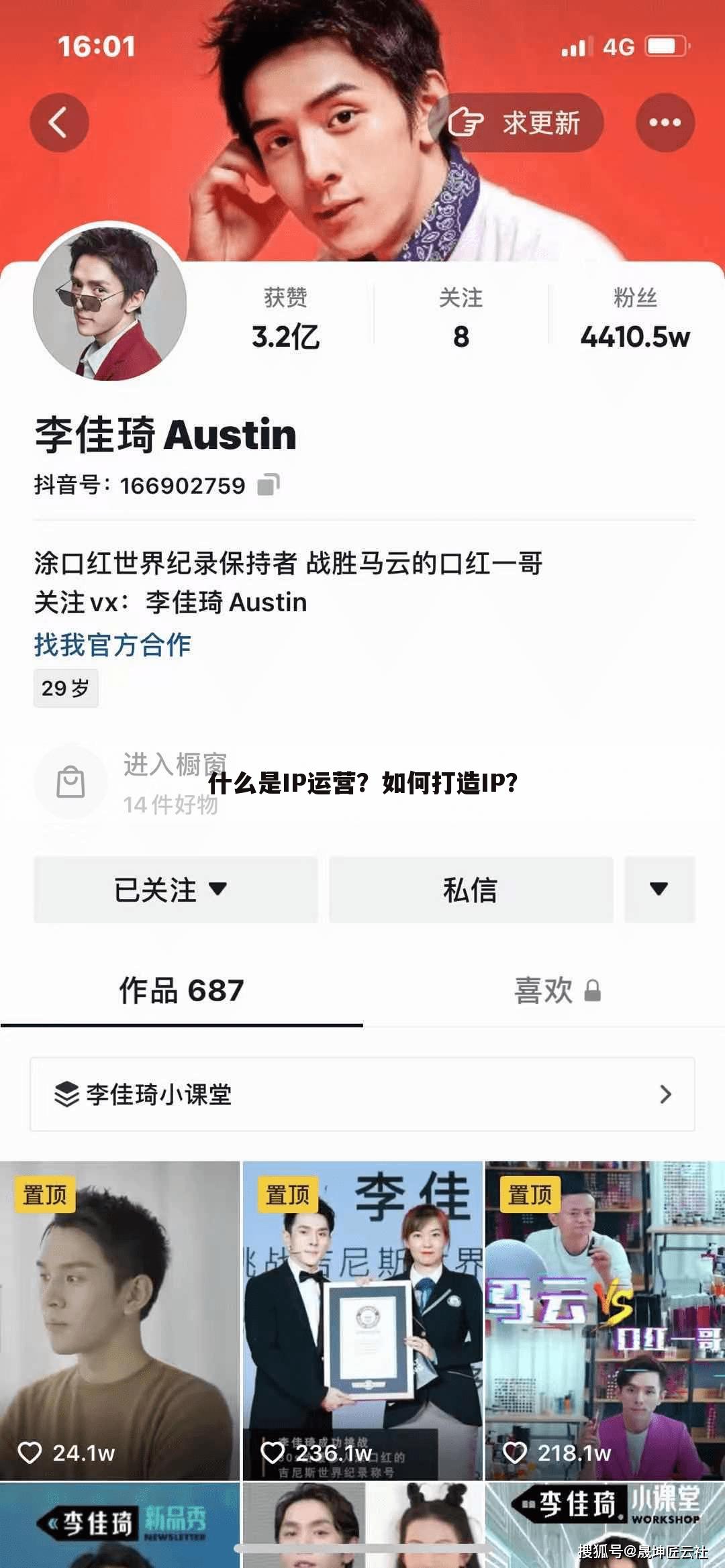
Task: Open more options via the three-dot icon
Action: click(x=666, y=122)
